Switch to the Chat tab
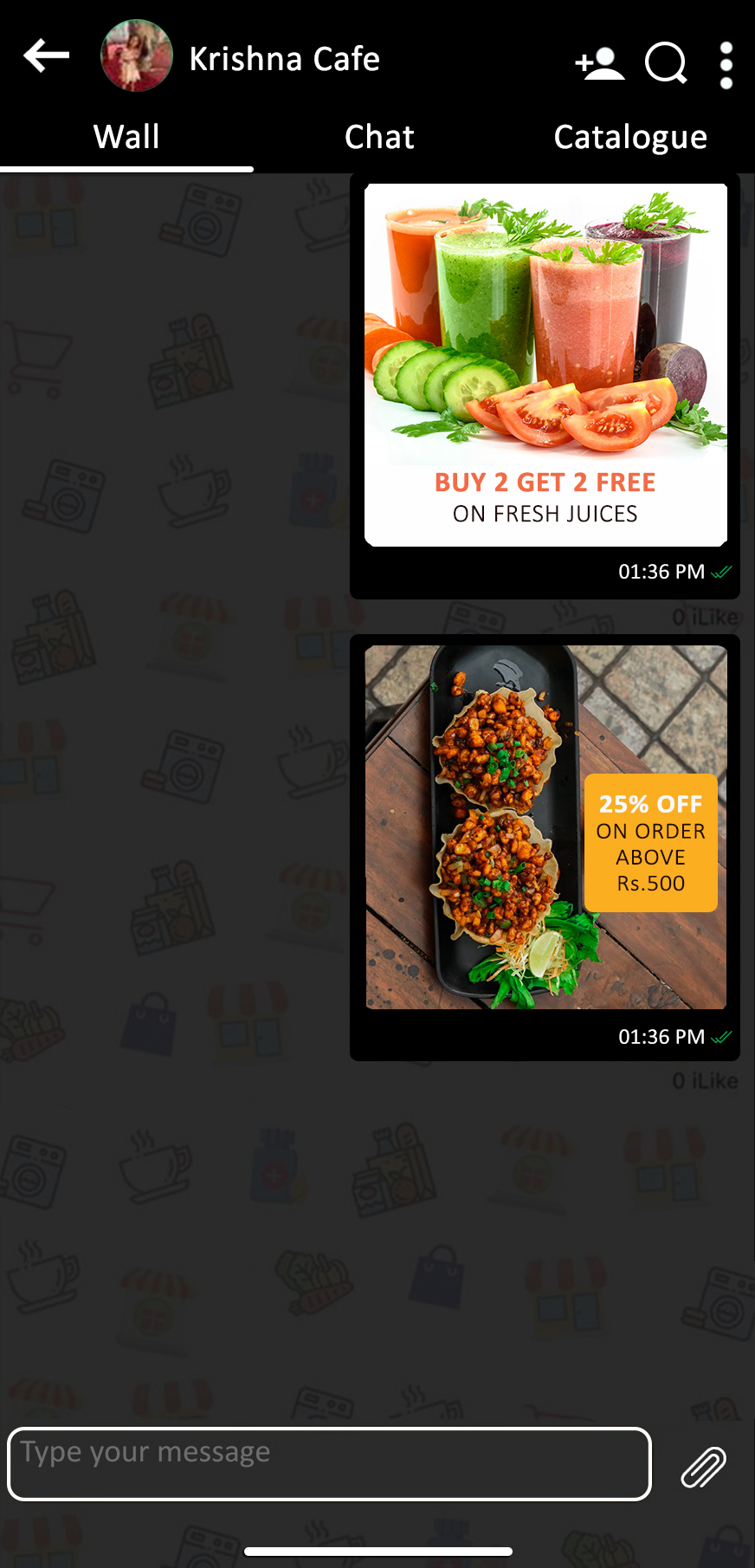Viewport: 755px width, 1568px height. [378, 137]
